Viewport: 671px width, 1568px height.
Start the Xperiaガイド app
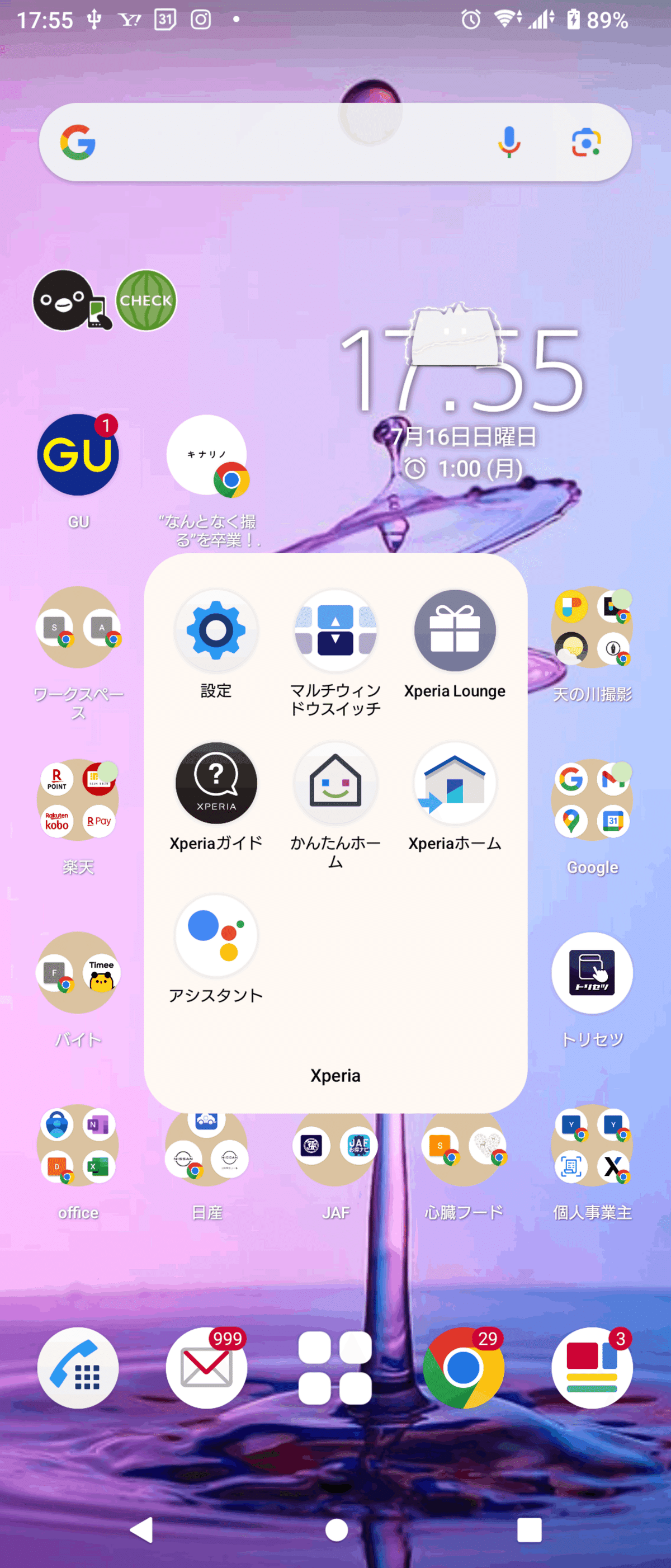[216, 785]
